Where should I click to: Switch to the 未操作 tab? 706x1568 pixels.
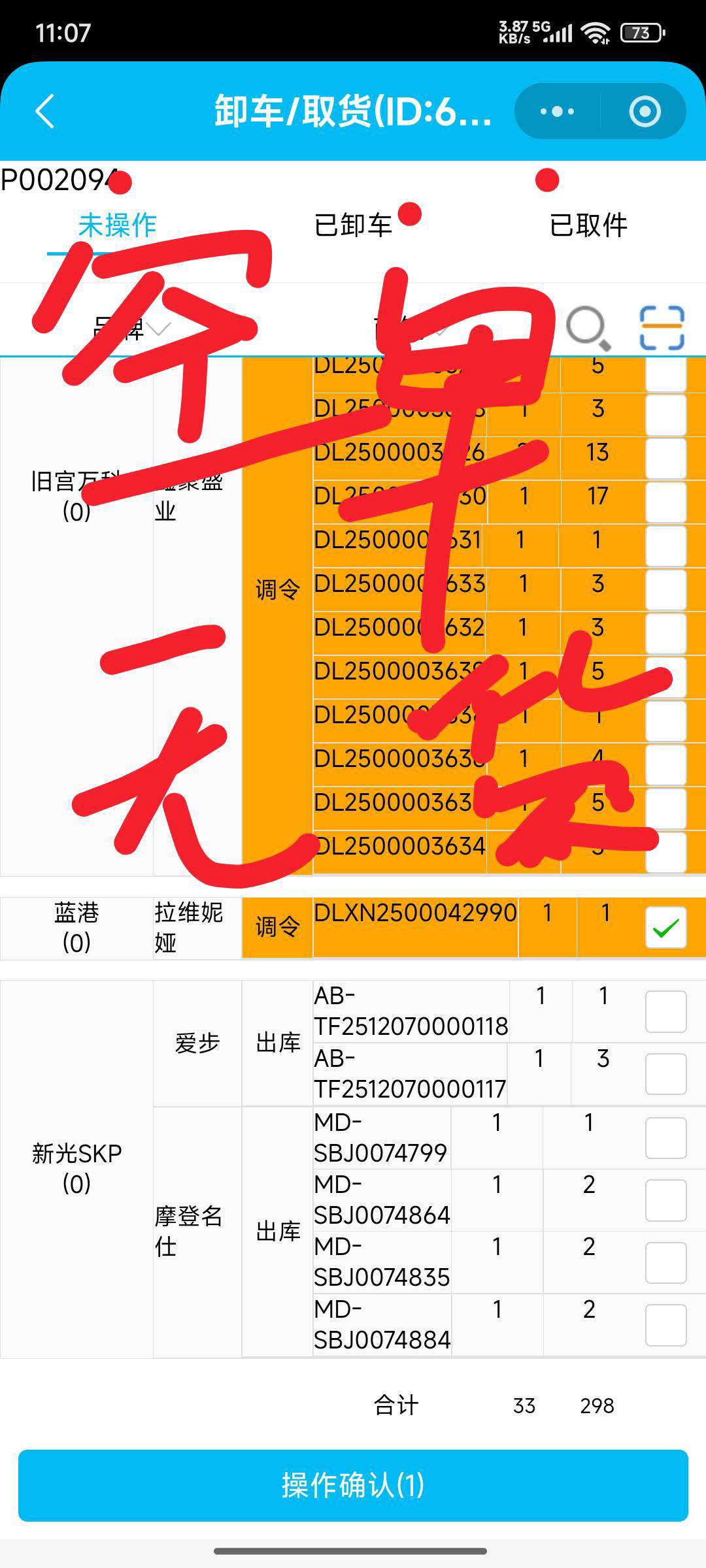point(118,225)
